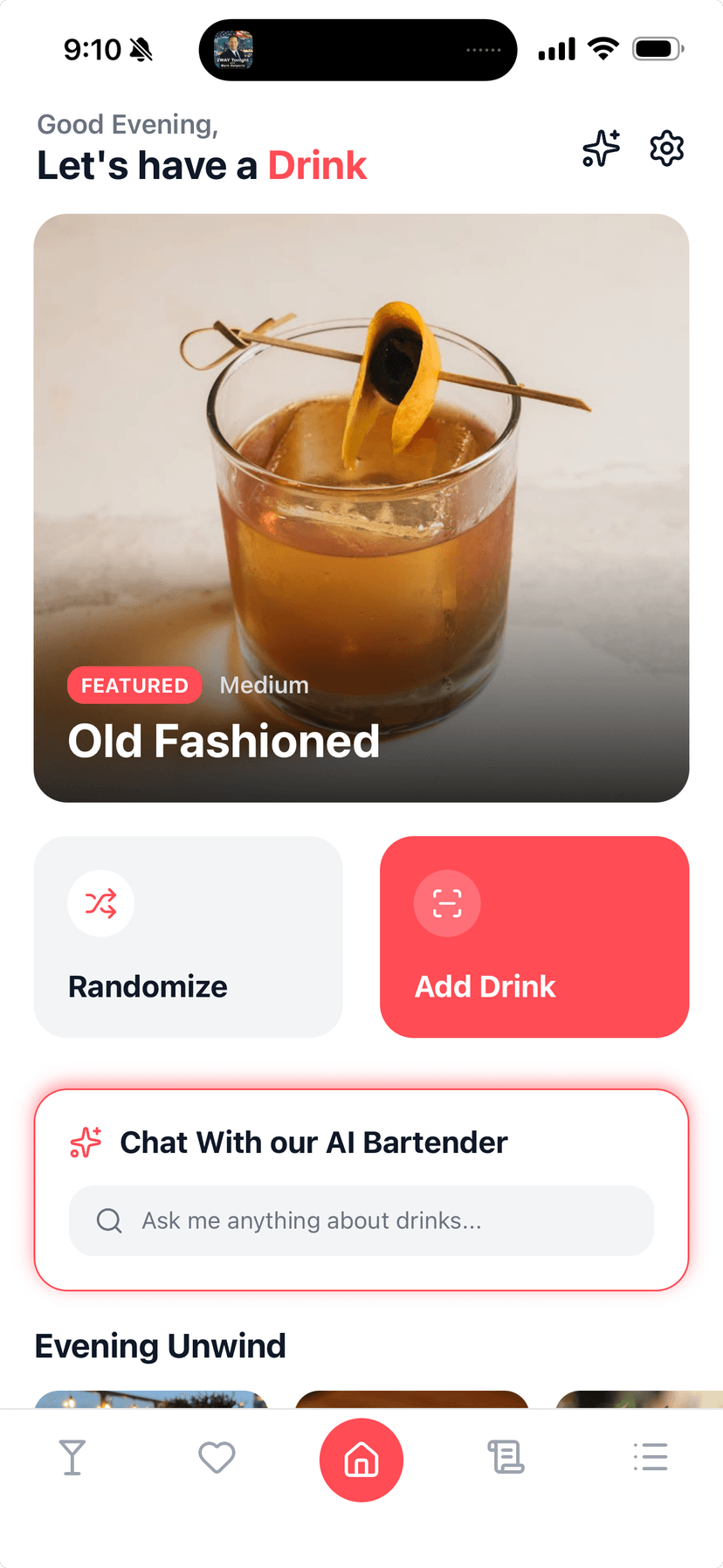Image resolution: width=723 pixels, height=1568 pixels.
Task: Switch to the favorites heart tab
Action: [217, 1457]
